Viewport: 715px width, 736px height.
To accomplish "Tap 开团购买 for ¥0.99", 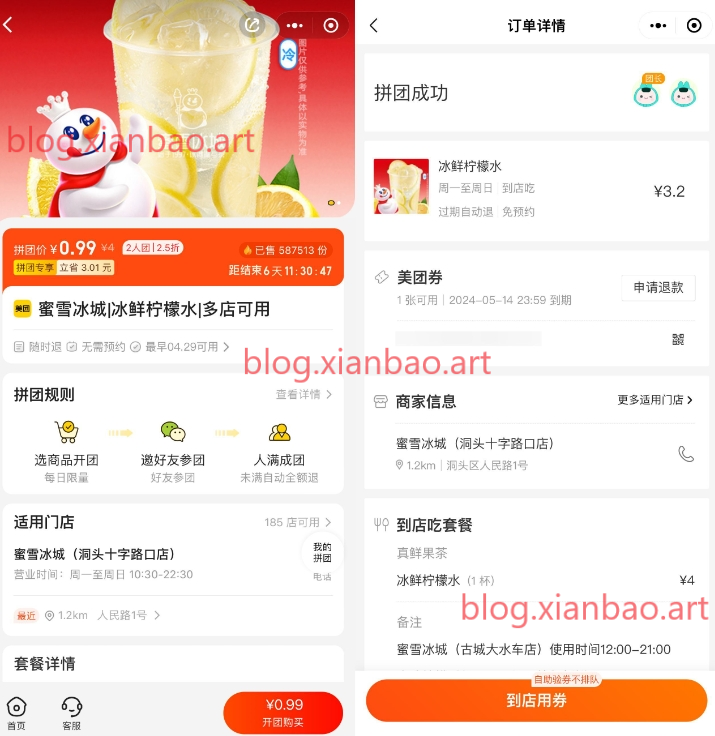I will click(283, 712).
